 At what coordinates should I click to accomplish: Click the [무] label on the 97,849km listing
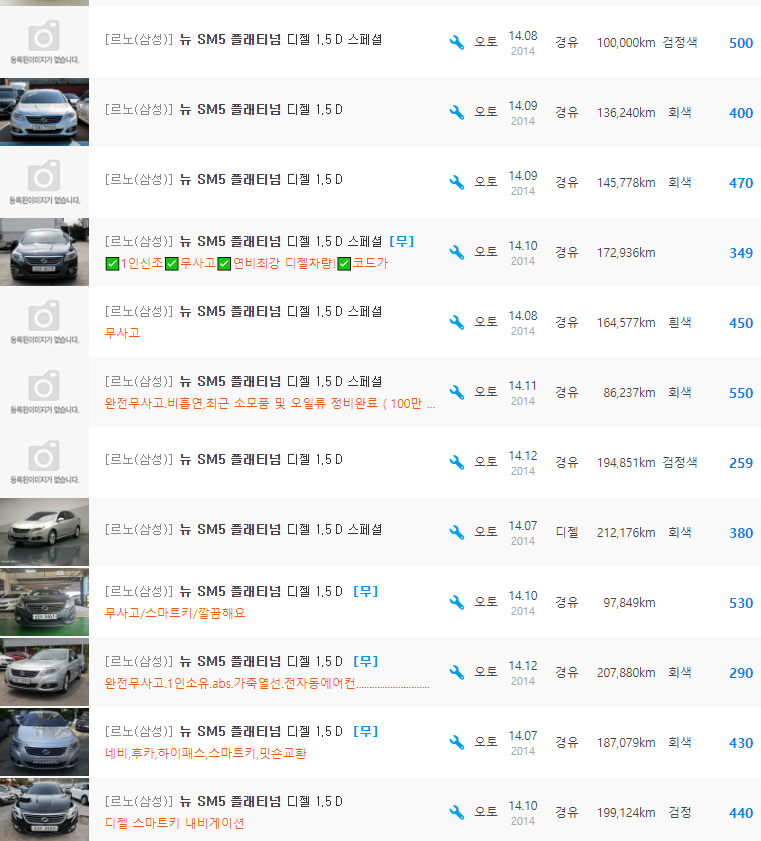click(365, 591)
